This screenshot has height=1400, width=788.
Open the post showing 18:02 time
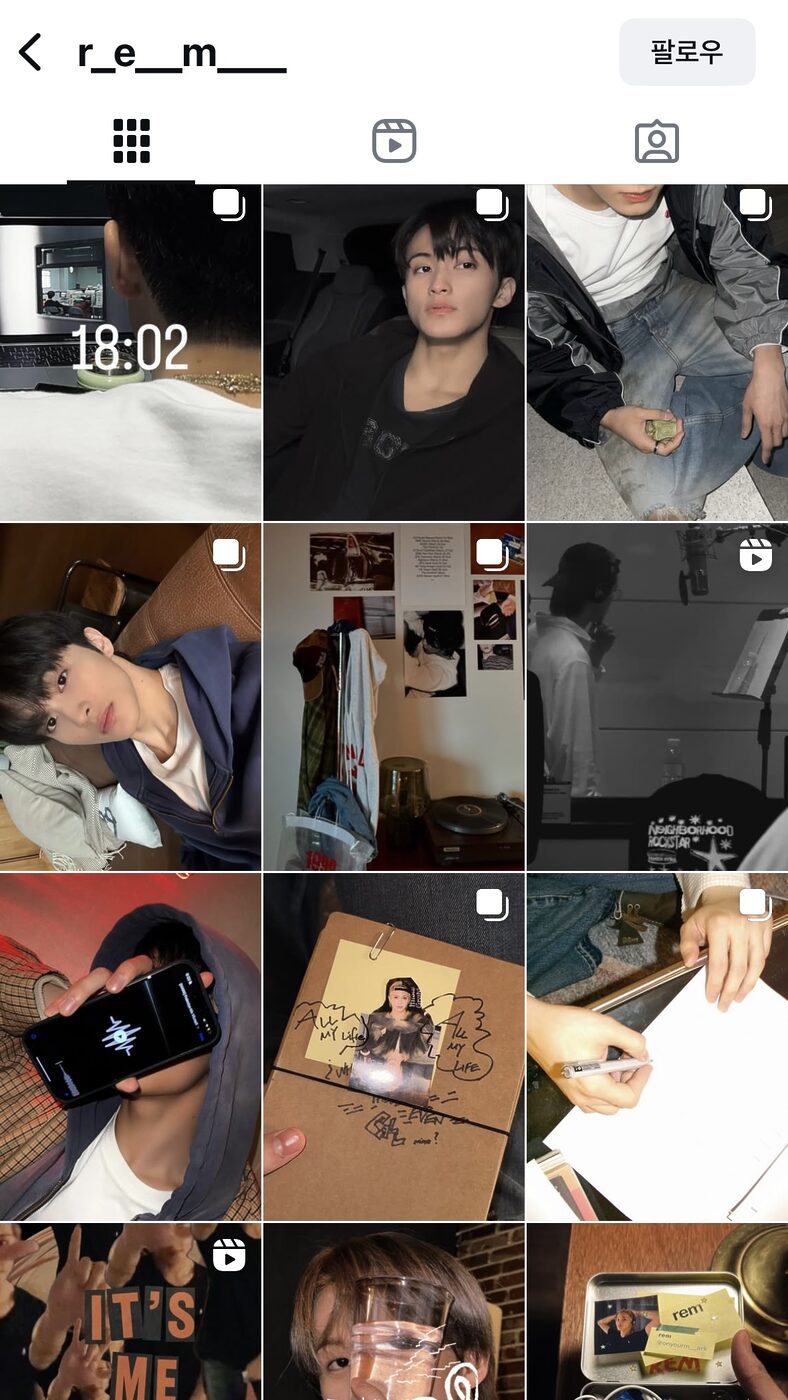tap(130, 352)
